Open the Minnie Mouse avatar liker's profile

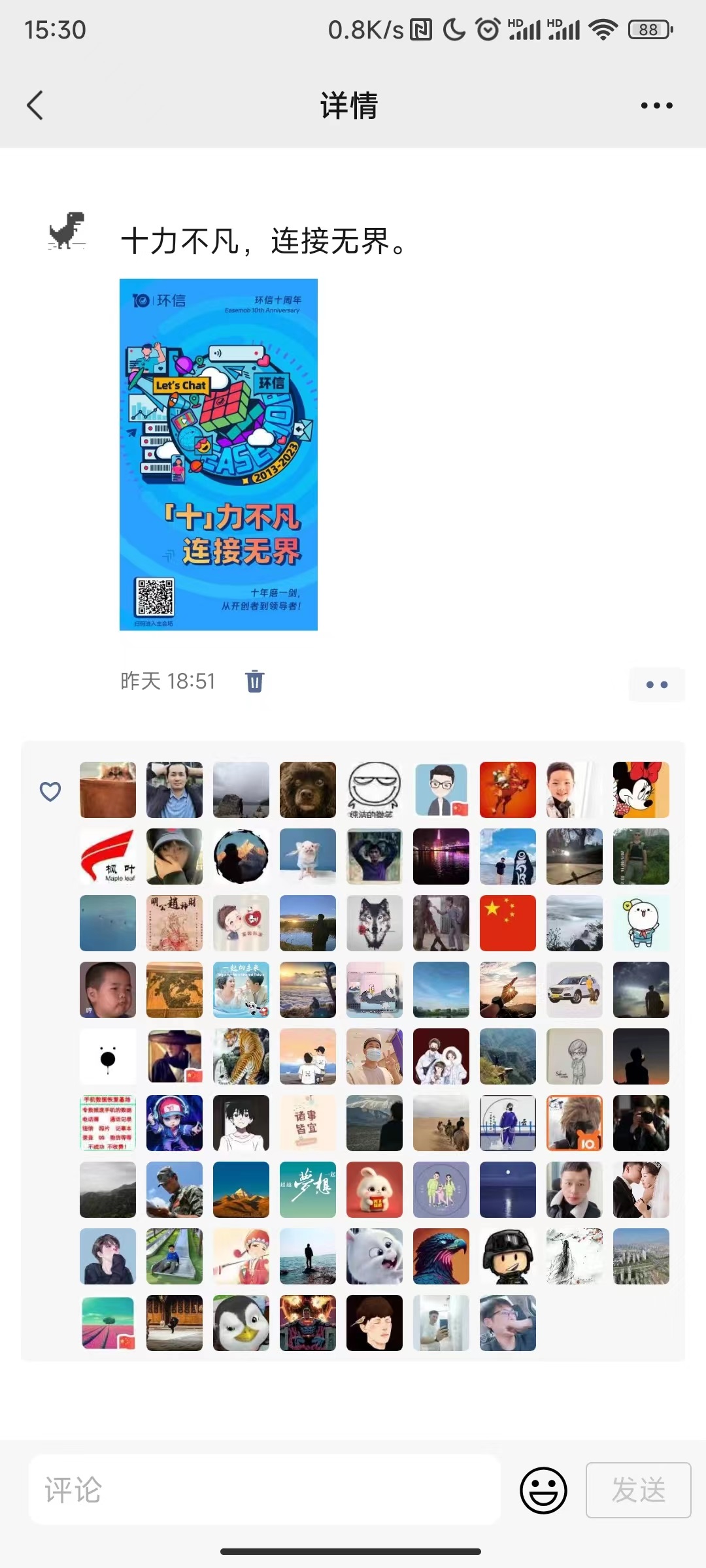point(641,790)
